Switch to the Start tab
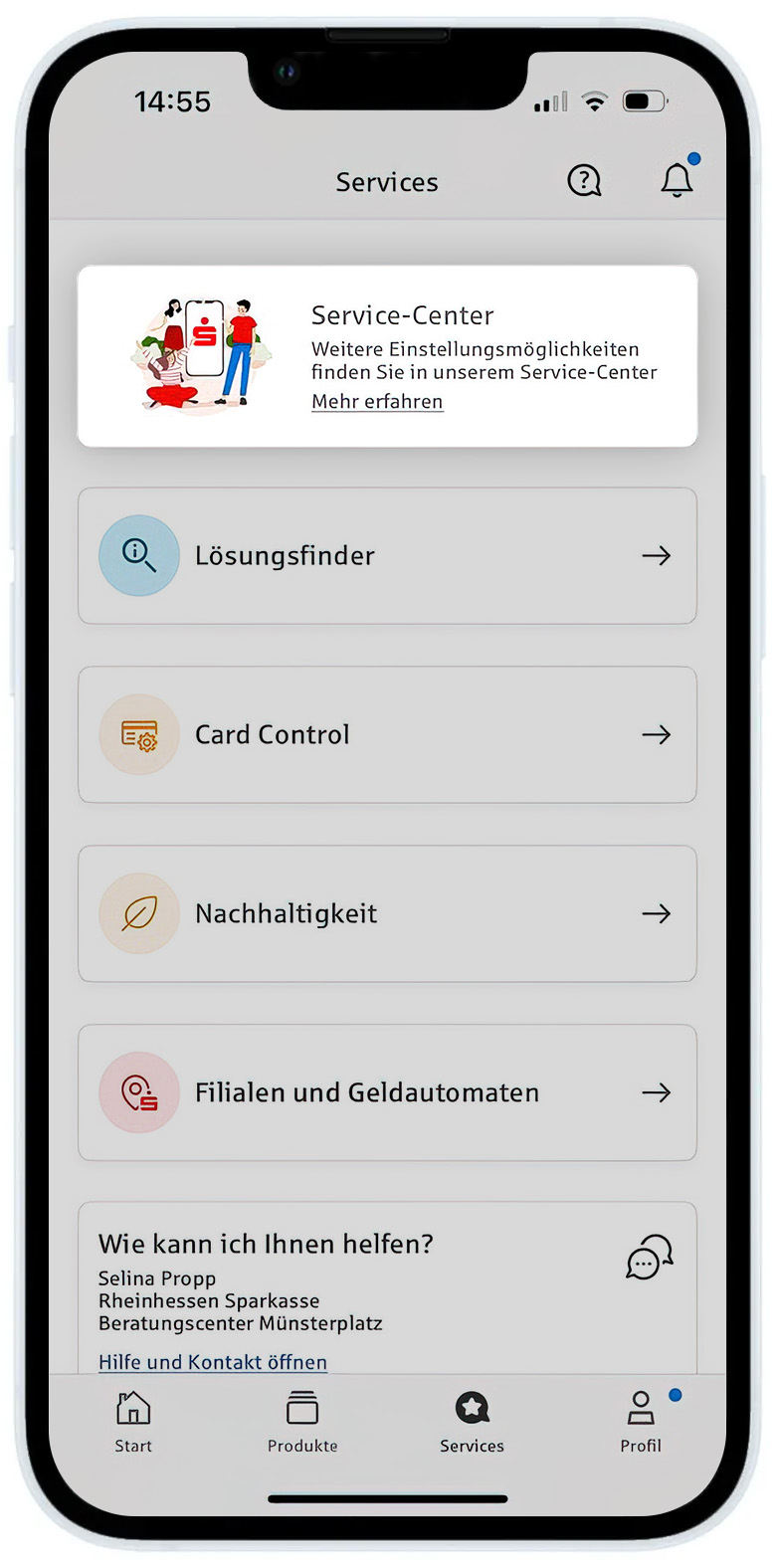The image size is (778, 1568). (x=133, y=1422)
